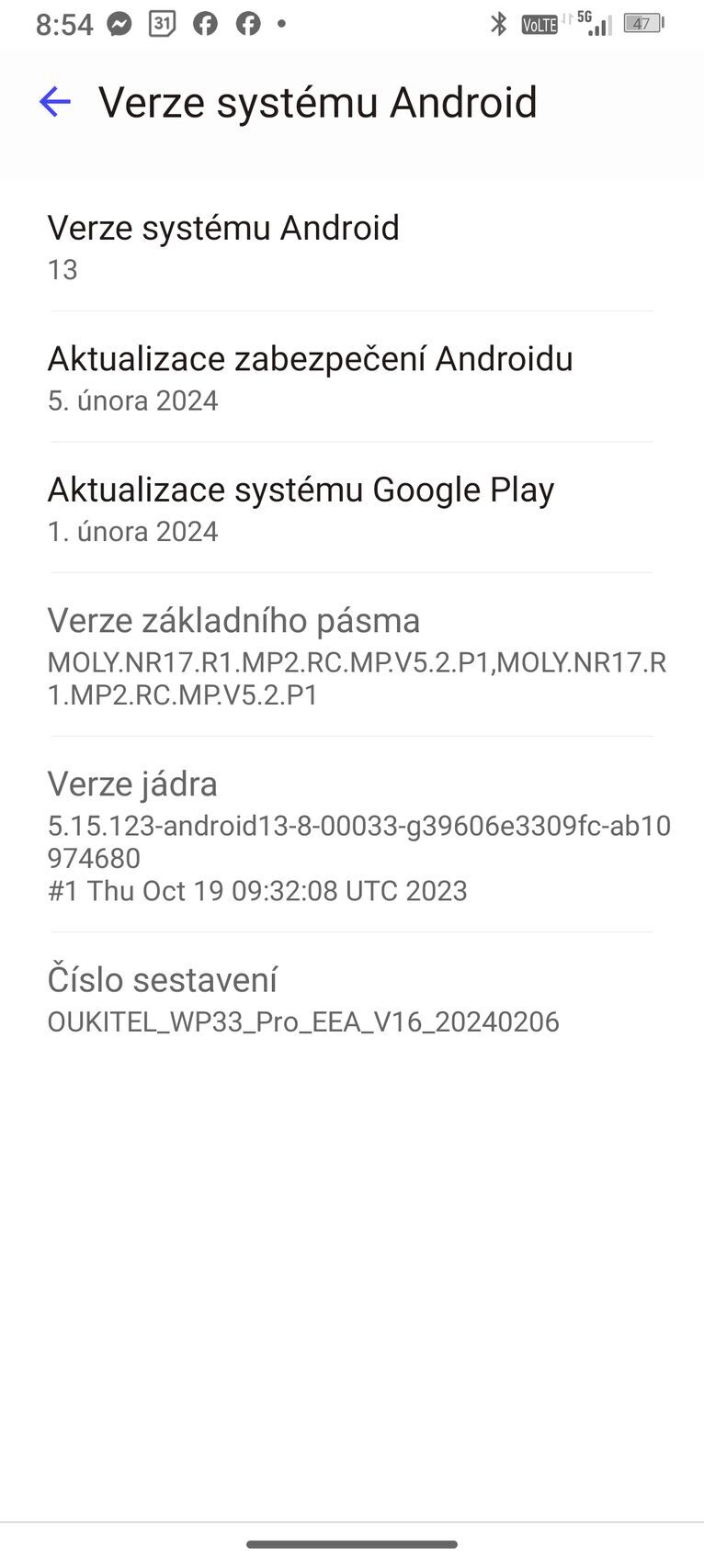Open the Messenger notification icon
Viewport: 704px width, 1568px height.
119,24
